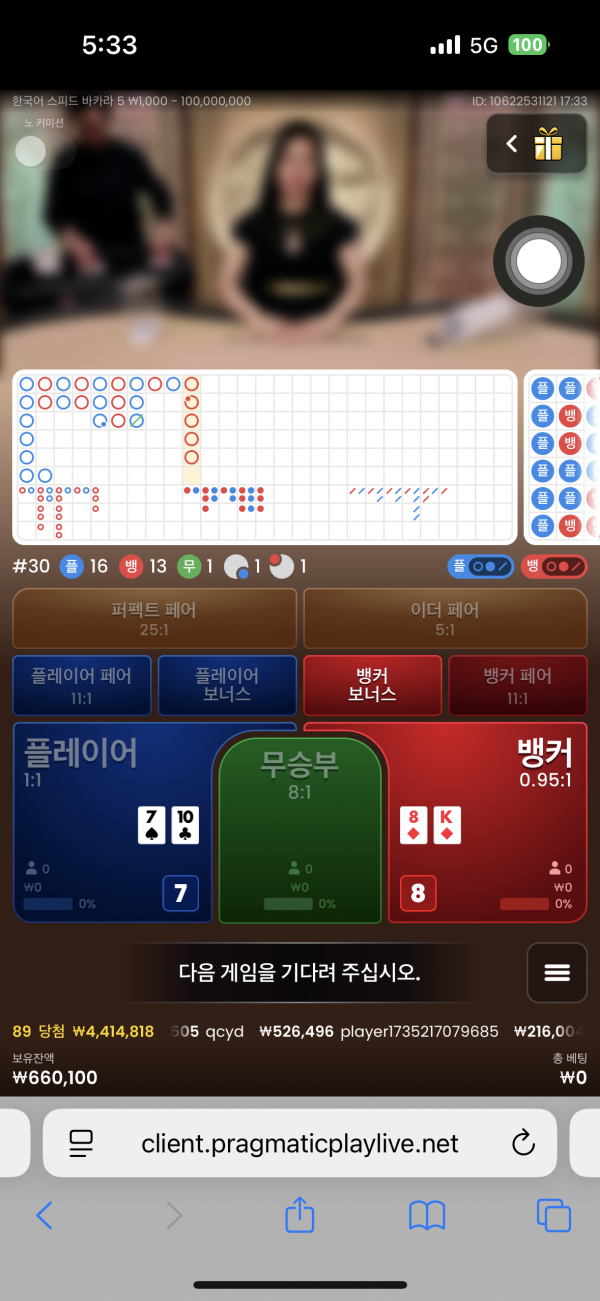Select 플레이어 보너스 side bet
The height and width of the screenshot is (1301, 600).
[x=227, y=685]
